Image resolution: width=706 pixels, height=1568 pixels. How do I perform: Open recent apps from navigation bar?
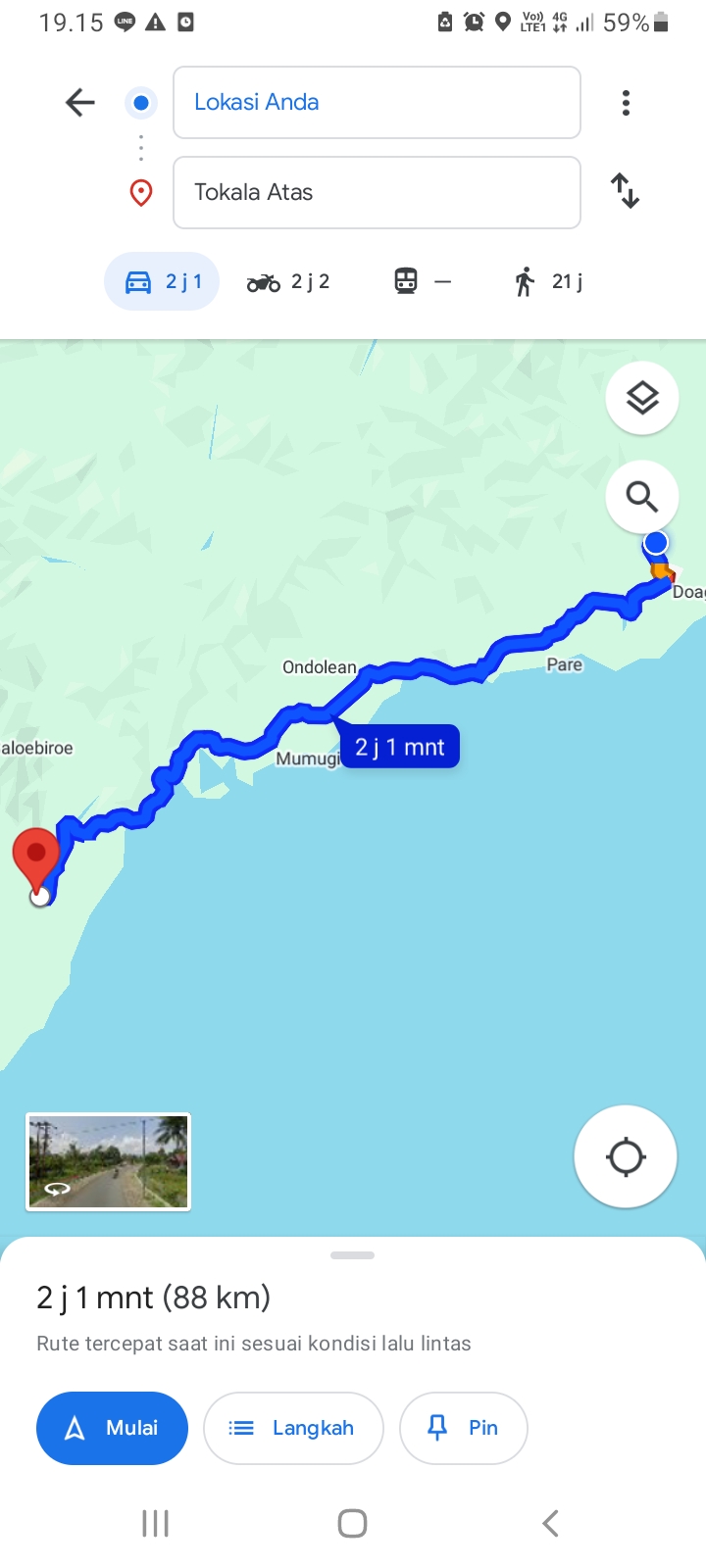click(156, 1523)
